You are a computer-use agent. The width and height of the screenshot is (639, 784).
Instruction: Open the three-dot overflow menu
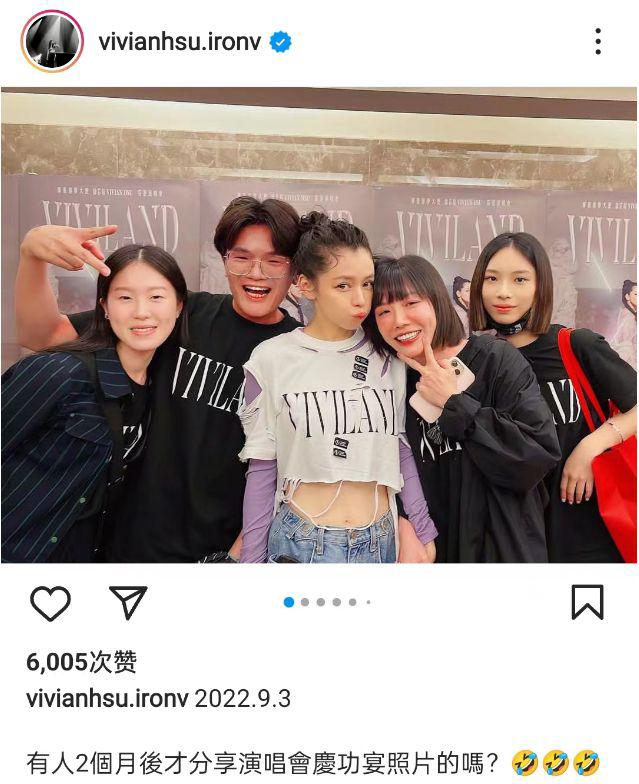597,42
